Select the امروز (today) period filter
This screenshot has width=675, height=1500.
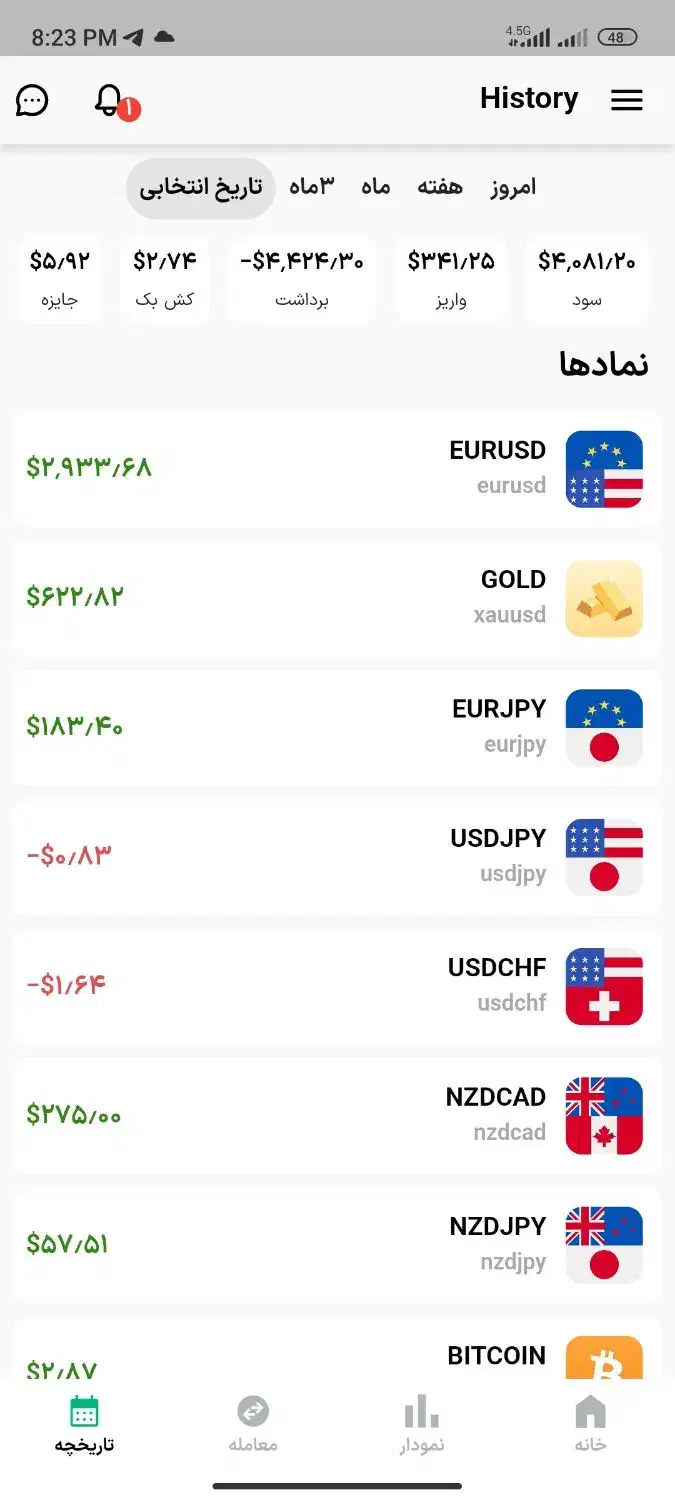point(513,187)
